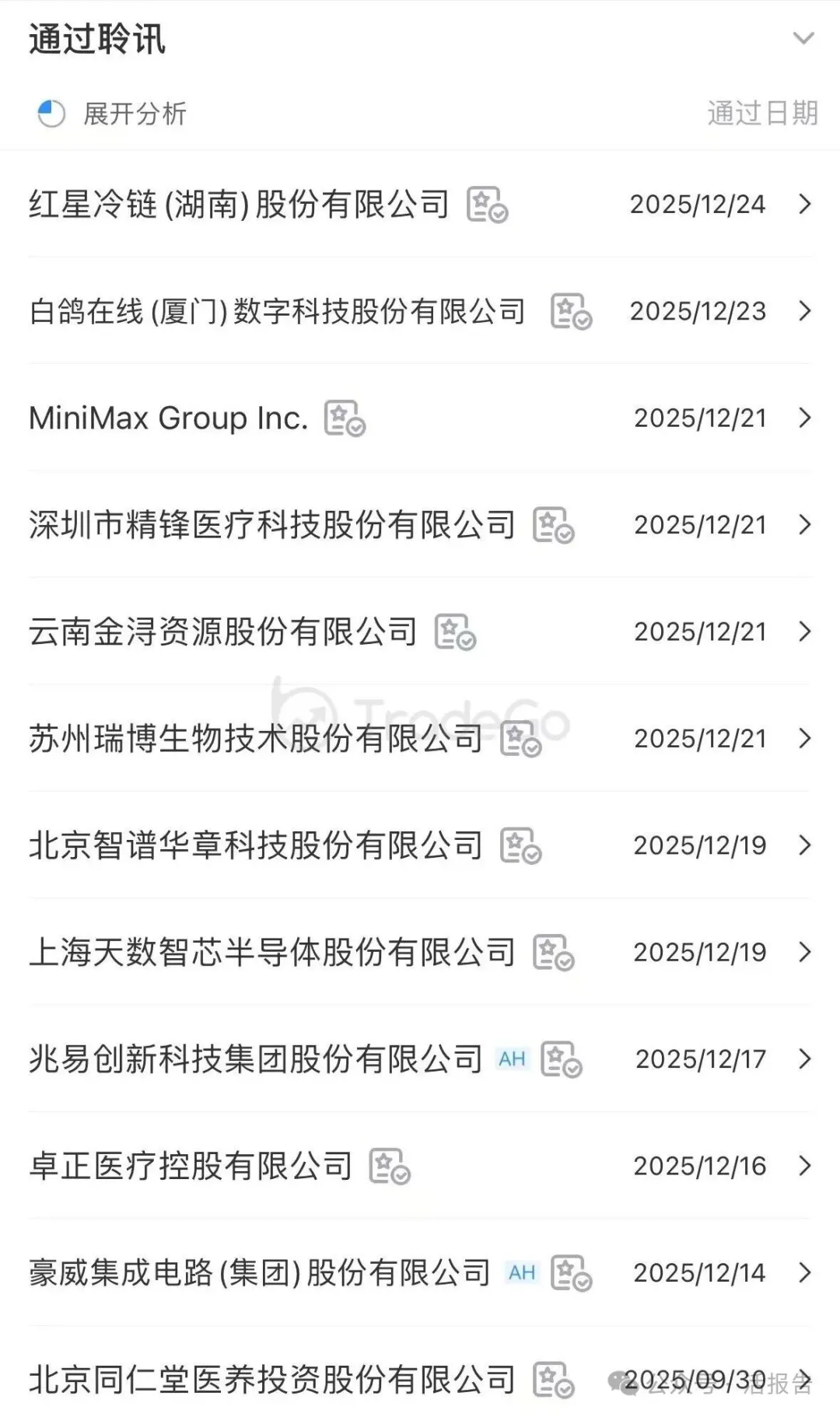Open the prospectus icon for 红星冷链
Image resolution: width=840 pixels, height=1417 pixels.
click(x=486, y=205)
